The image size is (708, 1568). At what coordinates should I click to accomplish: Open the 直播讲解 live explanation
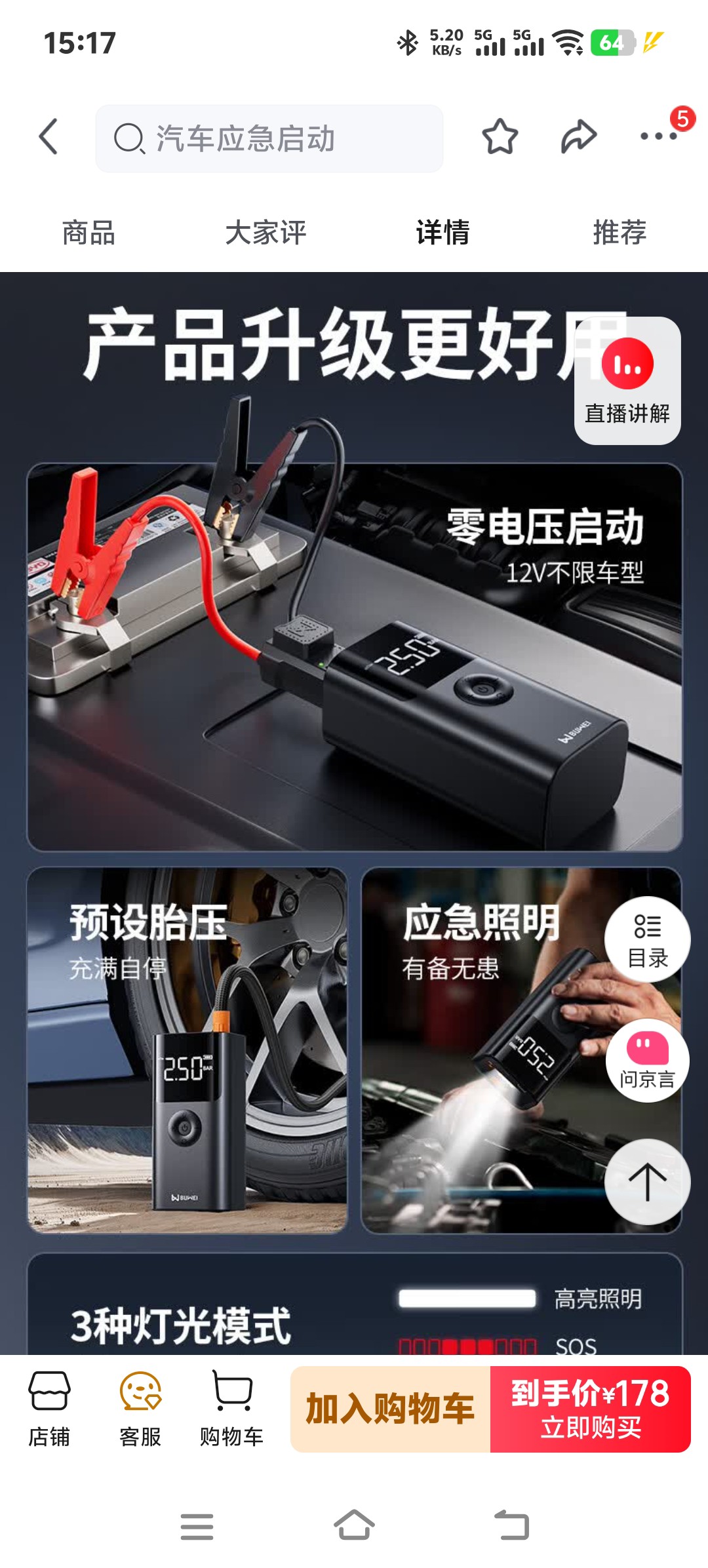pos(627,380)
